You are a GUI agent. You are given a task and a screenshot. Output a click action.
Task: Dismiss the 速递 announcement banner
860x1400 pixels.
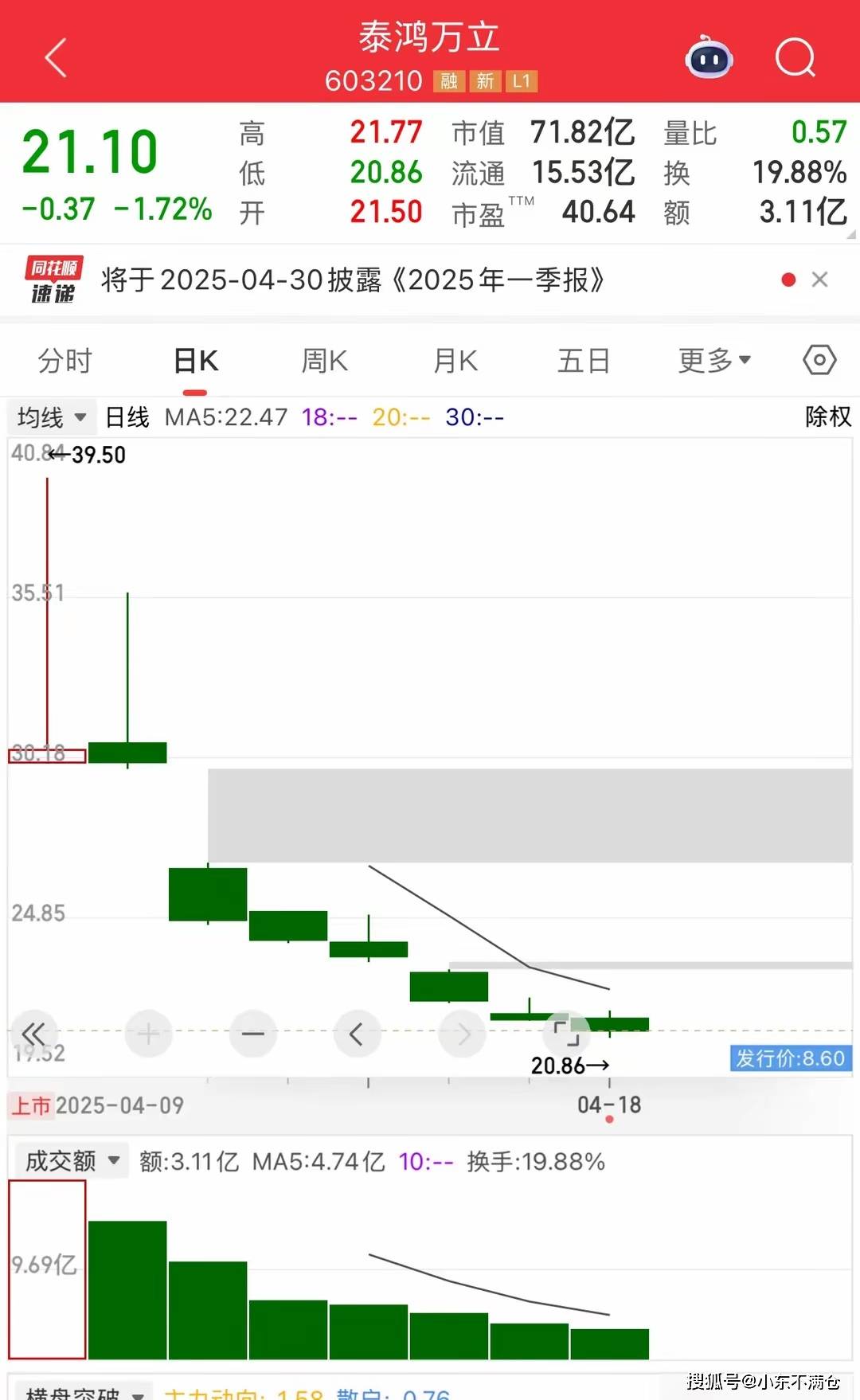(819, 280)
